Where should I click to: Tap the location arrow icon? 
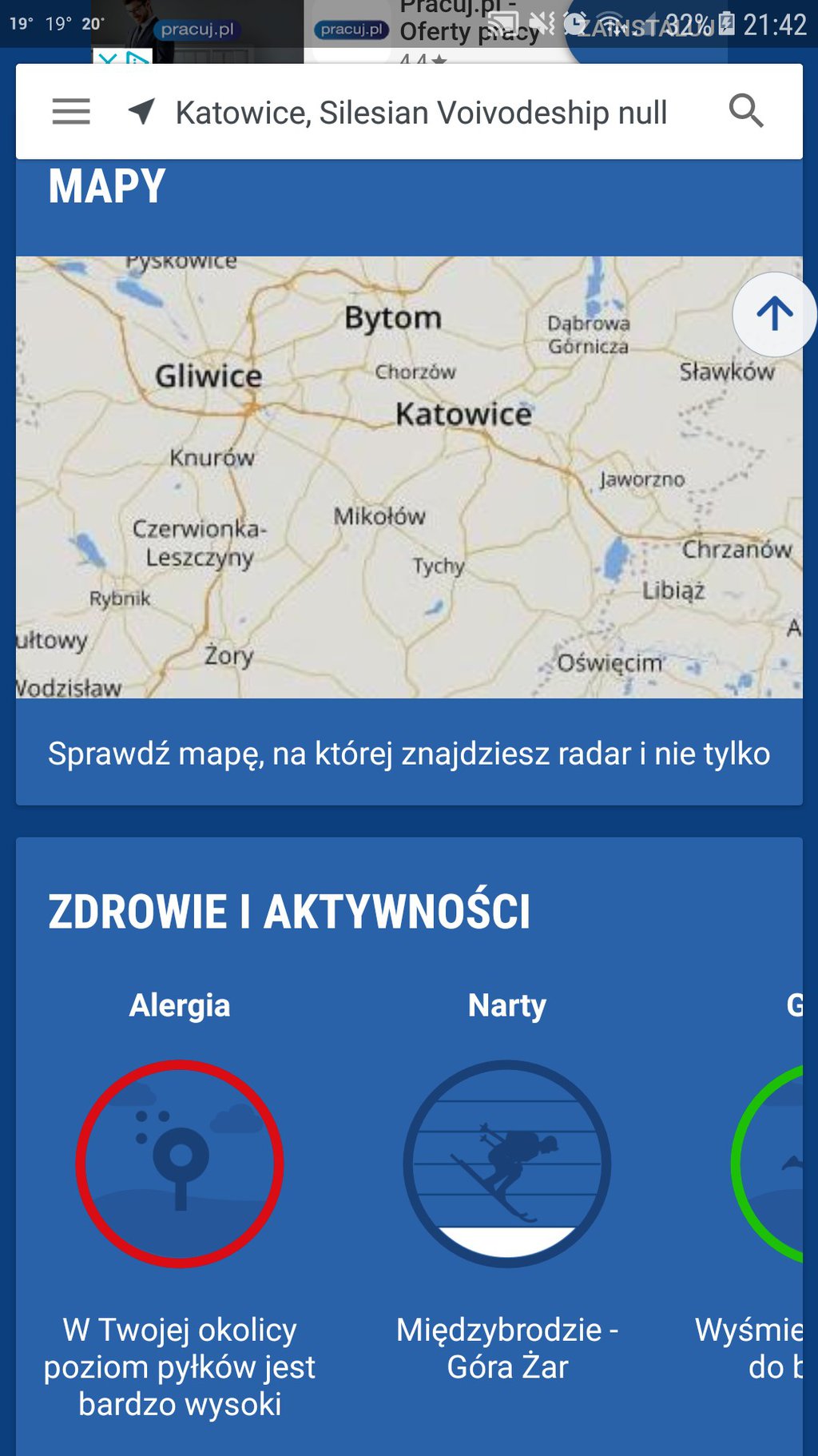point(141,111)
